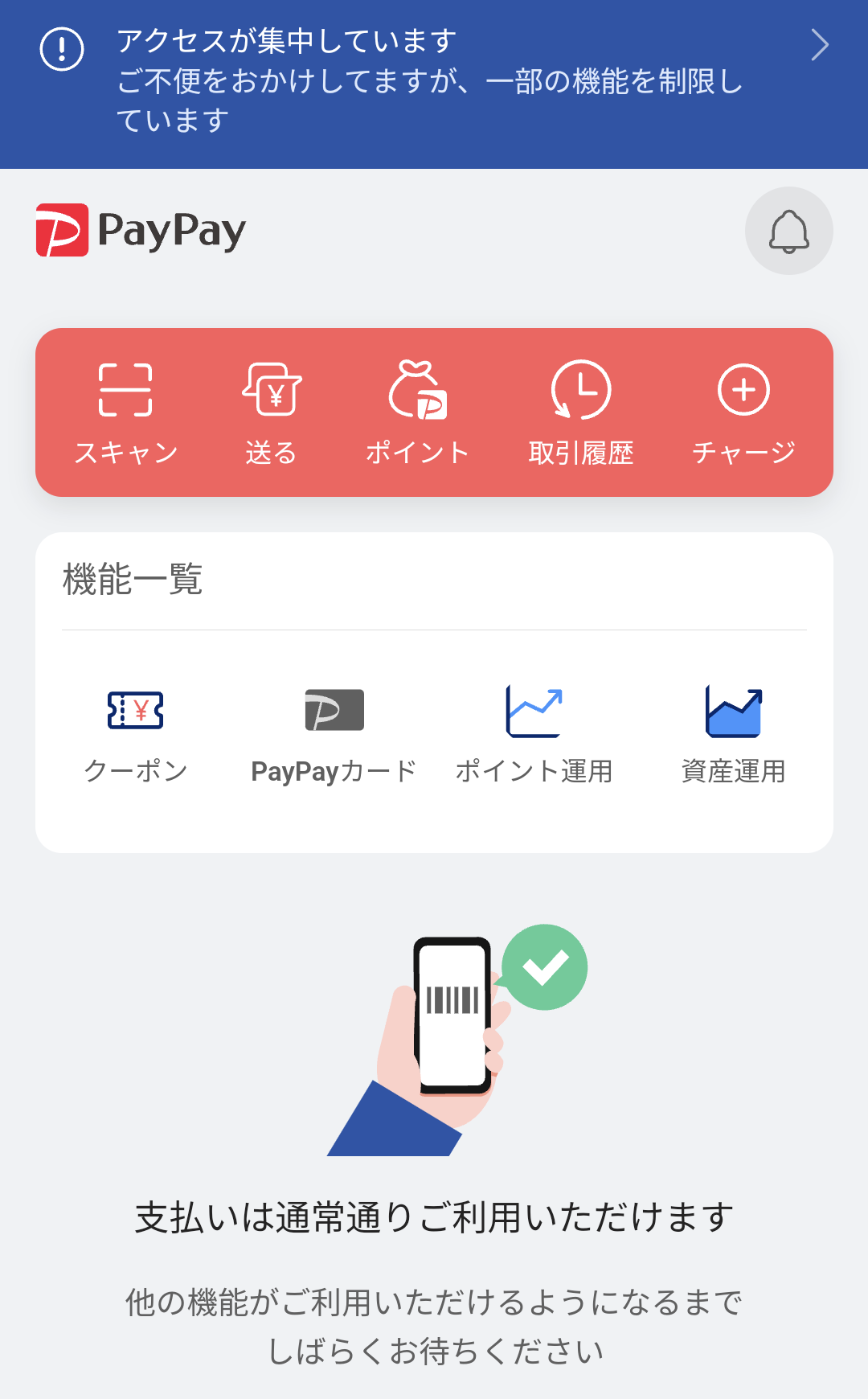Open PayPayカード
Image resolution: width=868 pixels, height=1399 pixels.
334,735
